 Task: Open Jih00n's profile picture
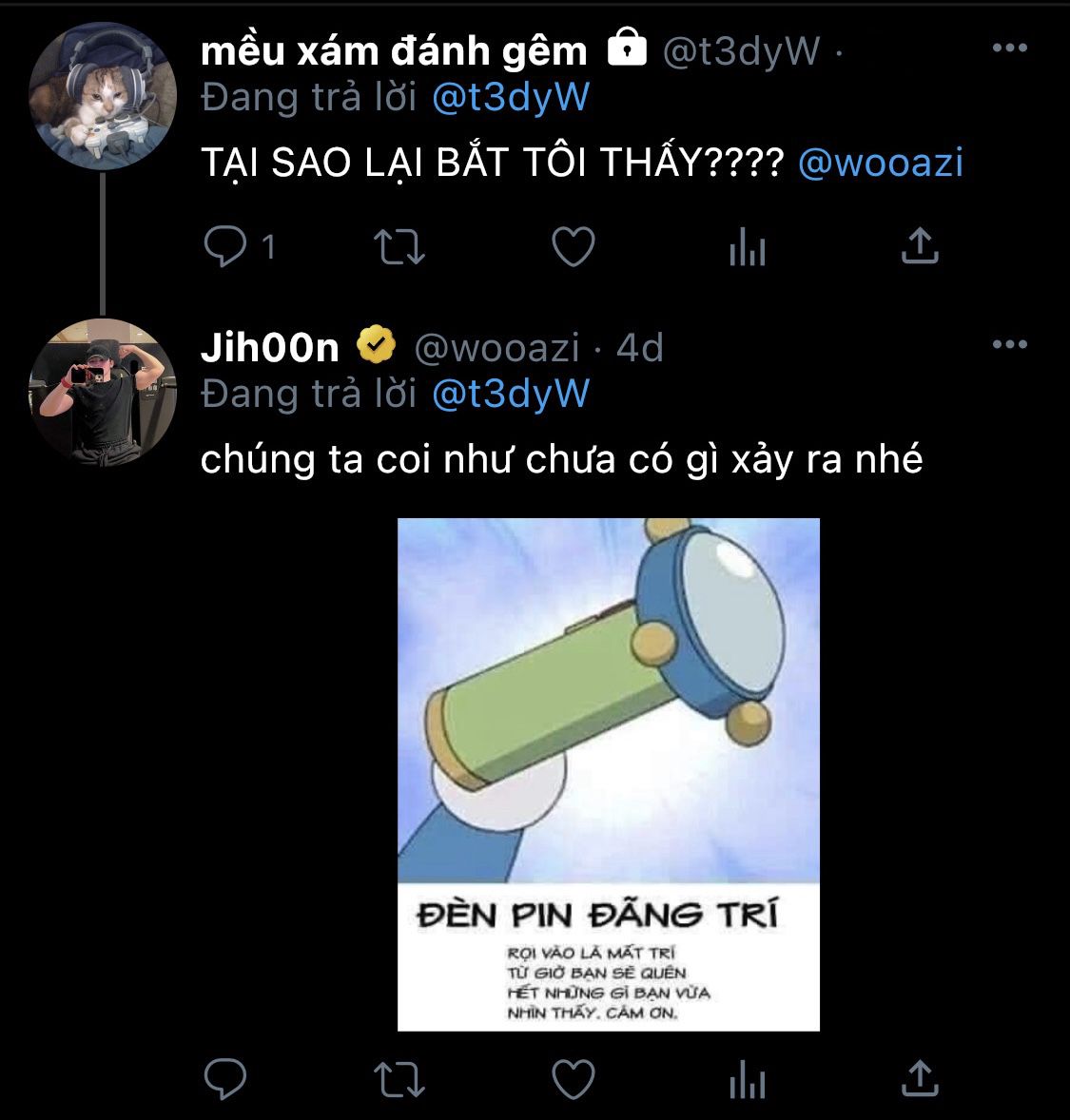pos(103,393)
